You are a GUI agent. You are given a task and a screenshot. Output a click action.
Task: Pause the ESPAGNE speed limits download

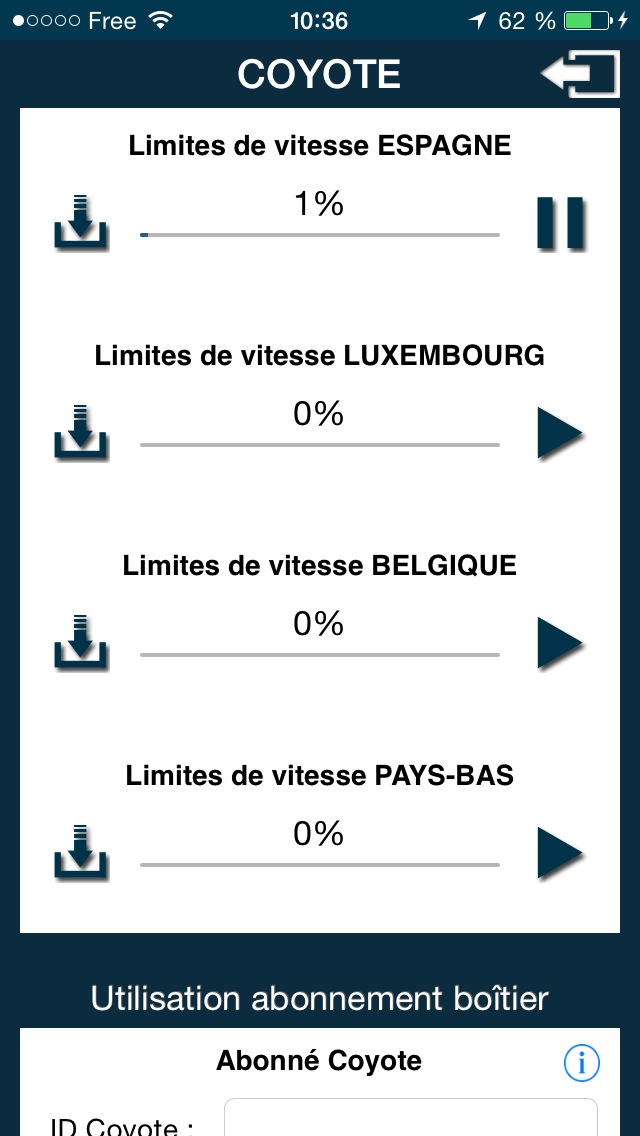tap(560, 223)
